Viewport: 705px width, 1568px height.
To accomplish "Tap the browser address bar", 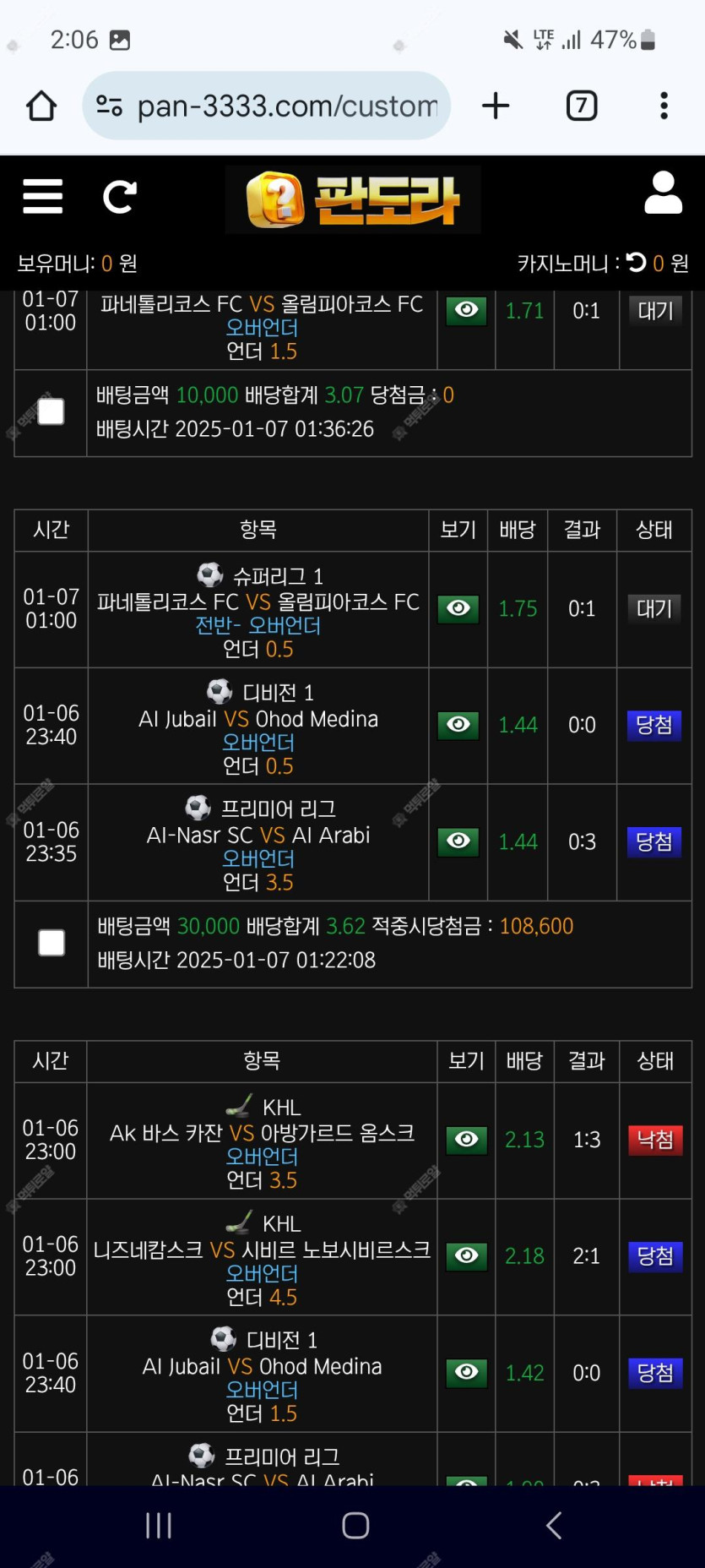I will [x=267, y=106].
